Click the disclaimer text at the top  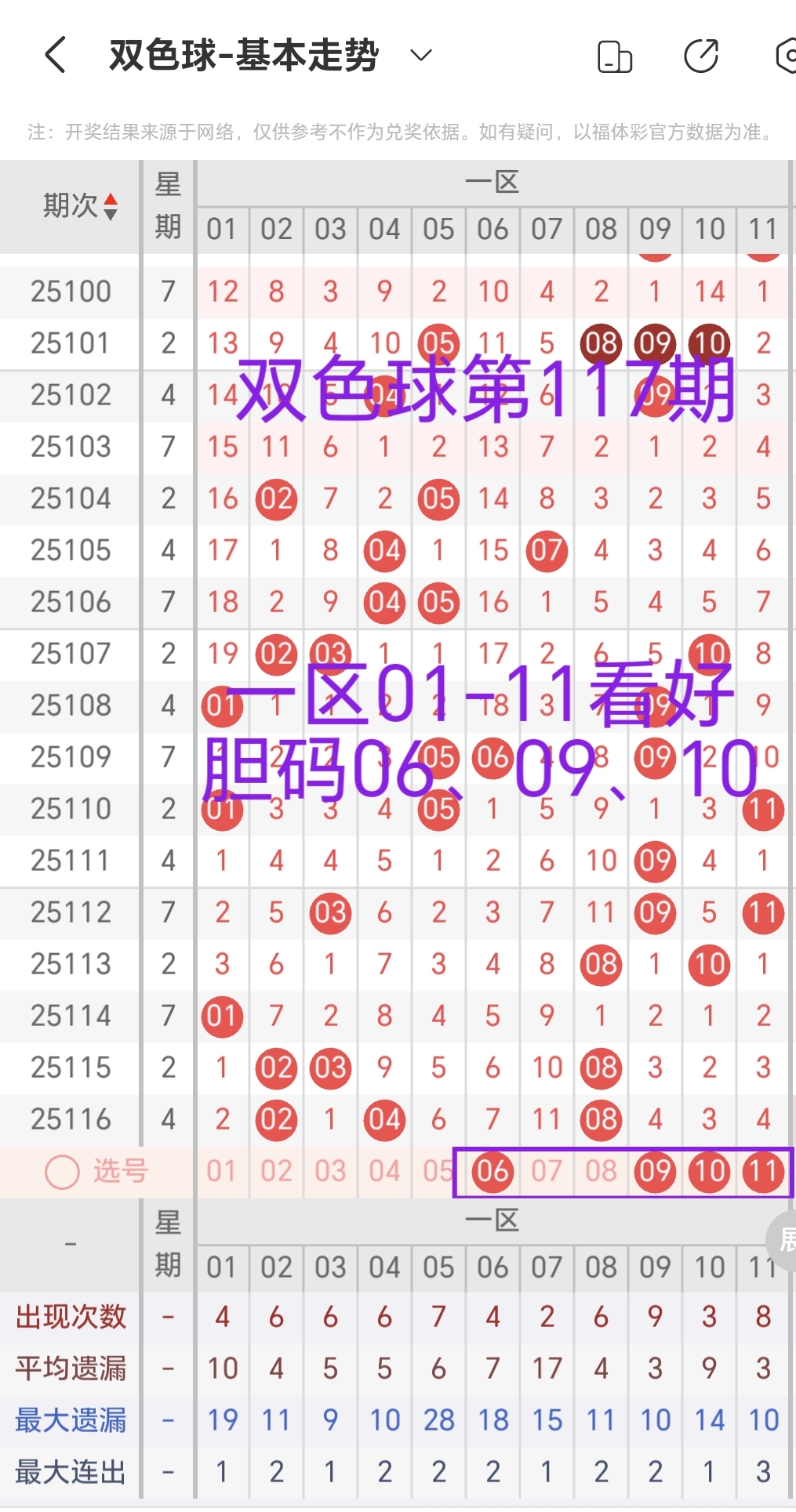398,132
